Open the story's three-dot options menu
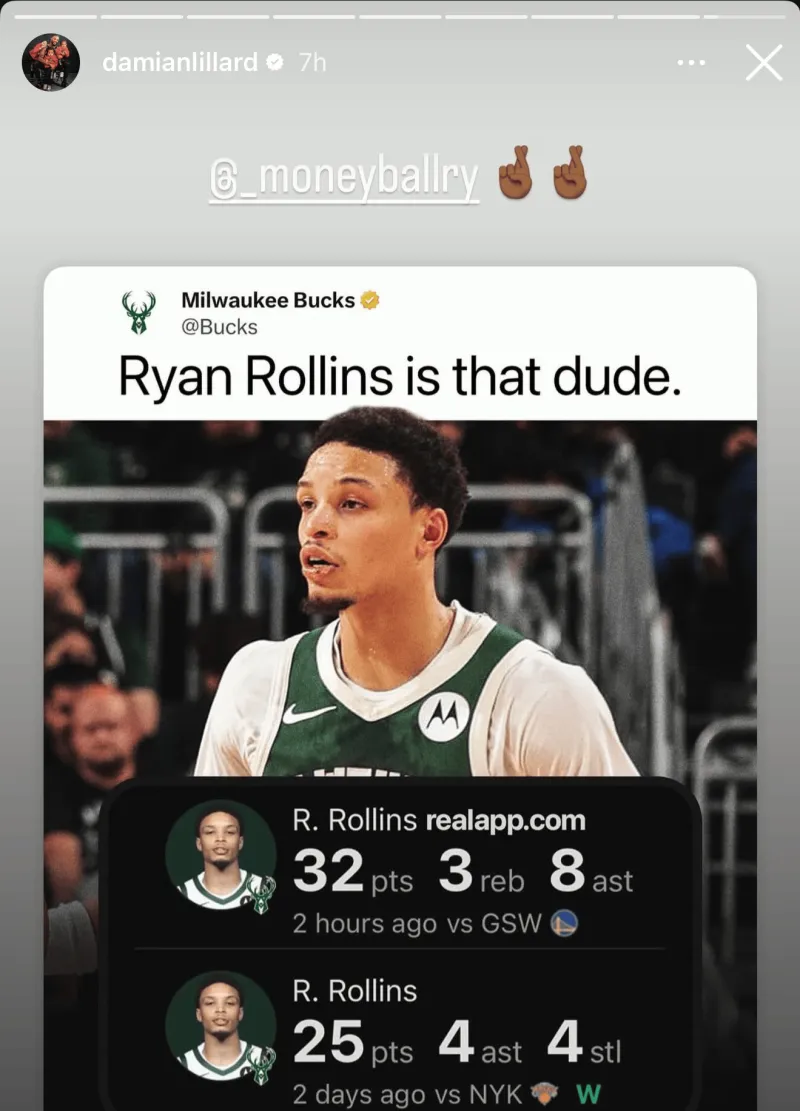The height and width of the screenshot is (1111, 800). [691, 63]
